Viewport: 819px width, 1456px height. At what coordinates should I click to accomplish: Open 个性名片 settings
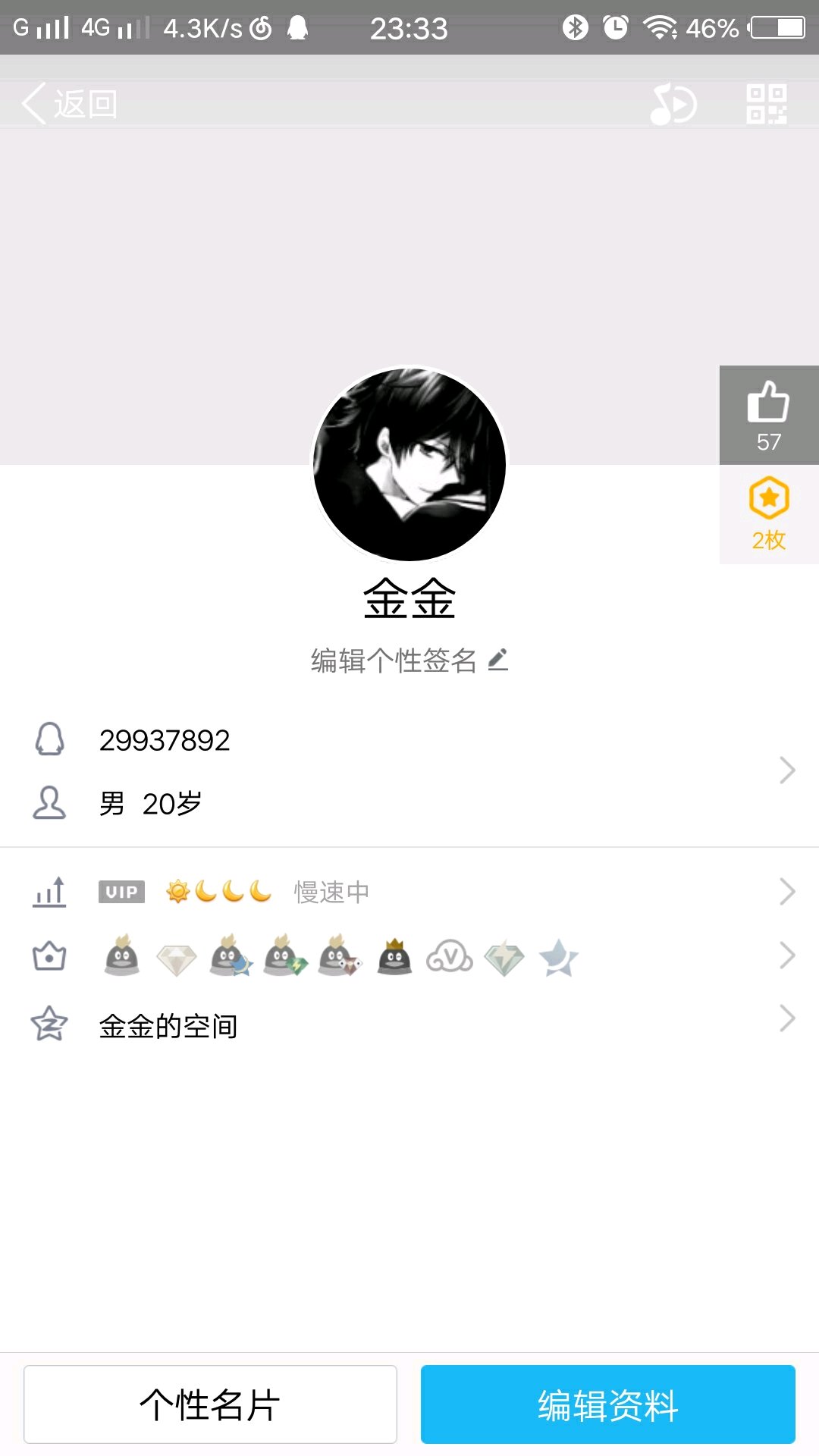(x=210, y=1404)
